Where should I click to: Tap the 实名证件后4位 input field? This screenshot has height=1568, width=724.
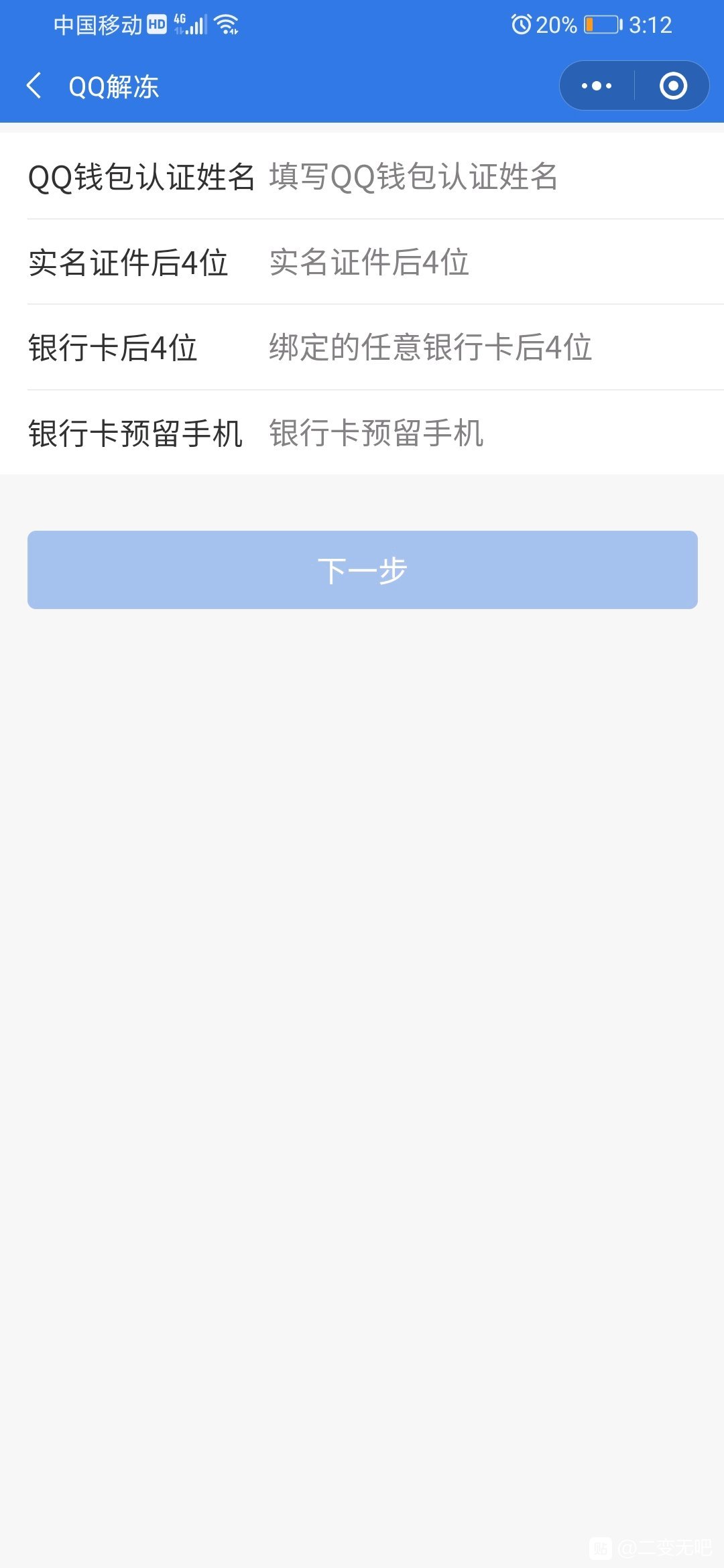[489, 262]
